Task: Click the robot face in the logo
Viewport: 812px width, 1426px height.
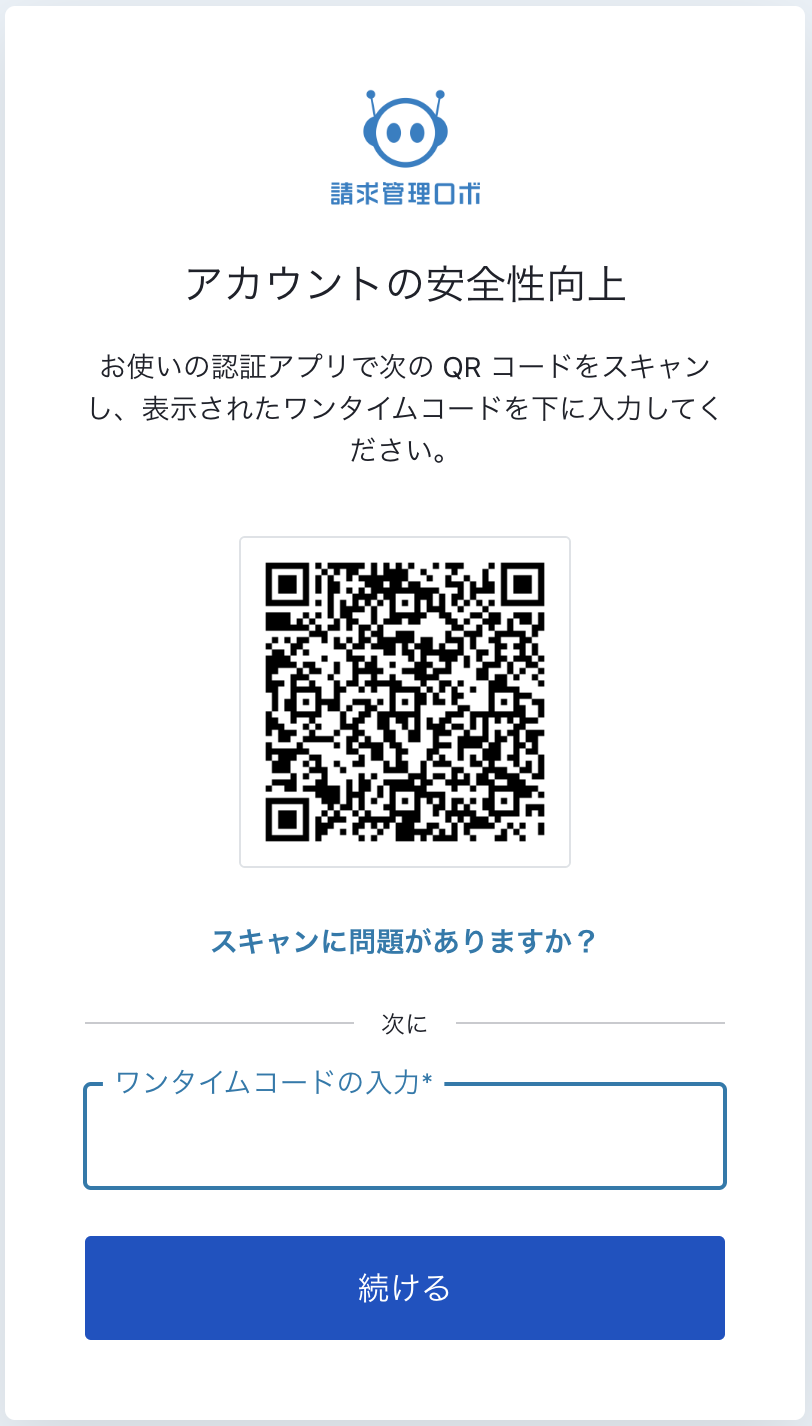Action: click(404, 132)
